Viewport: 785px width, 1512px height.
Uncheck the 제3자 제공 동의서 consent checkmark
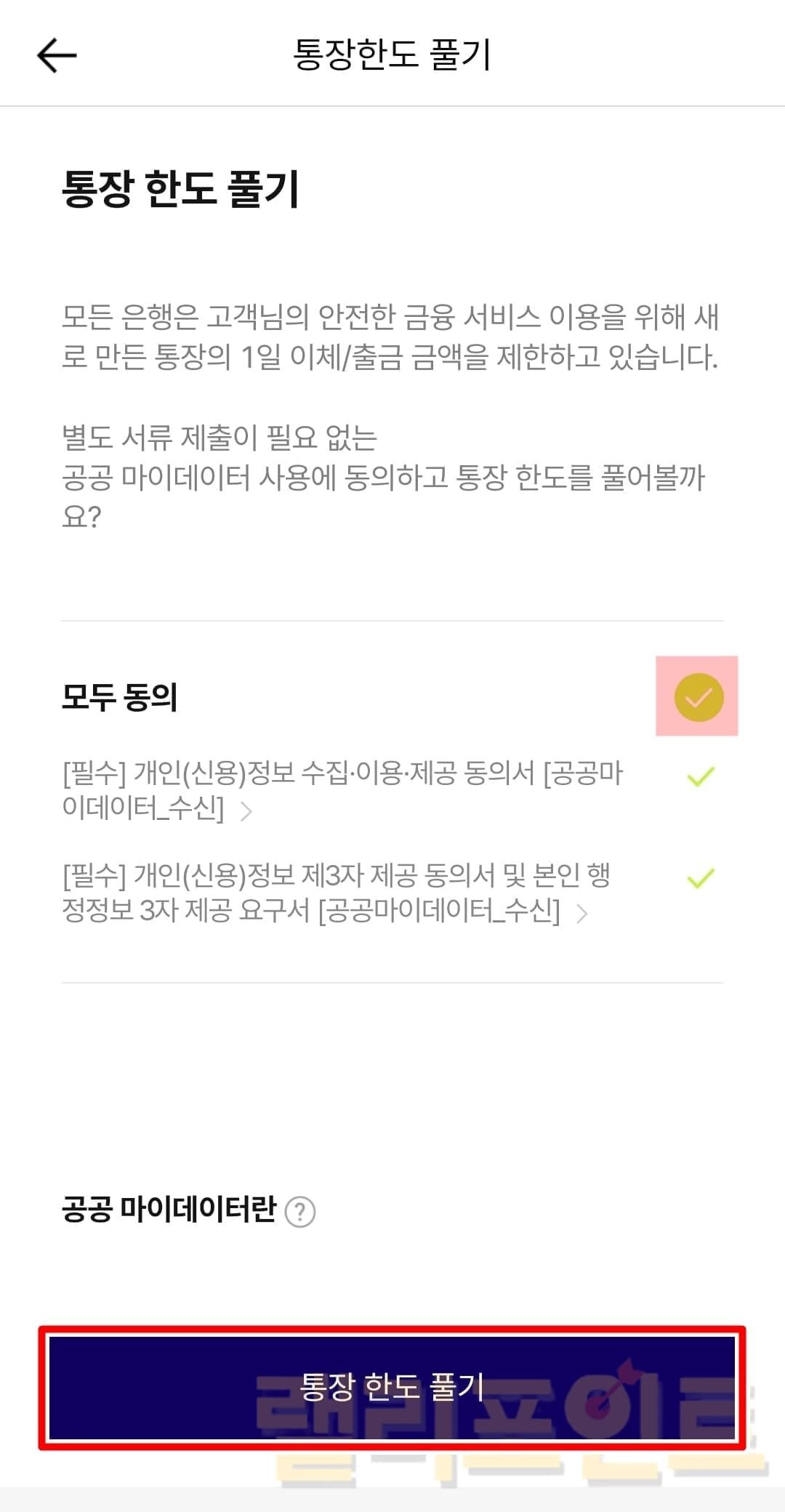(701, 878)
